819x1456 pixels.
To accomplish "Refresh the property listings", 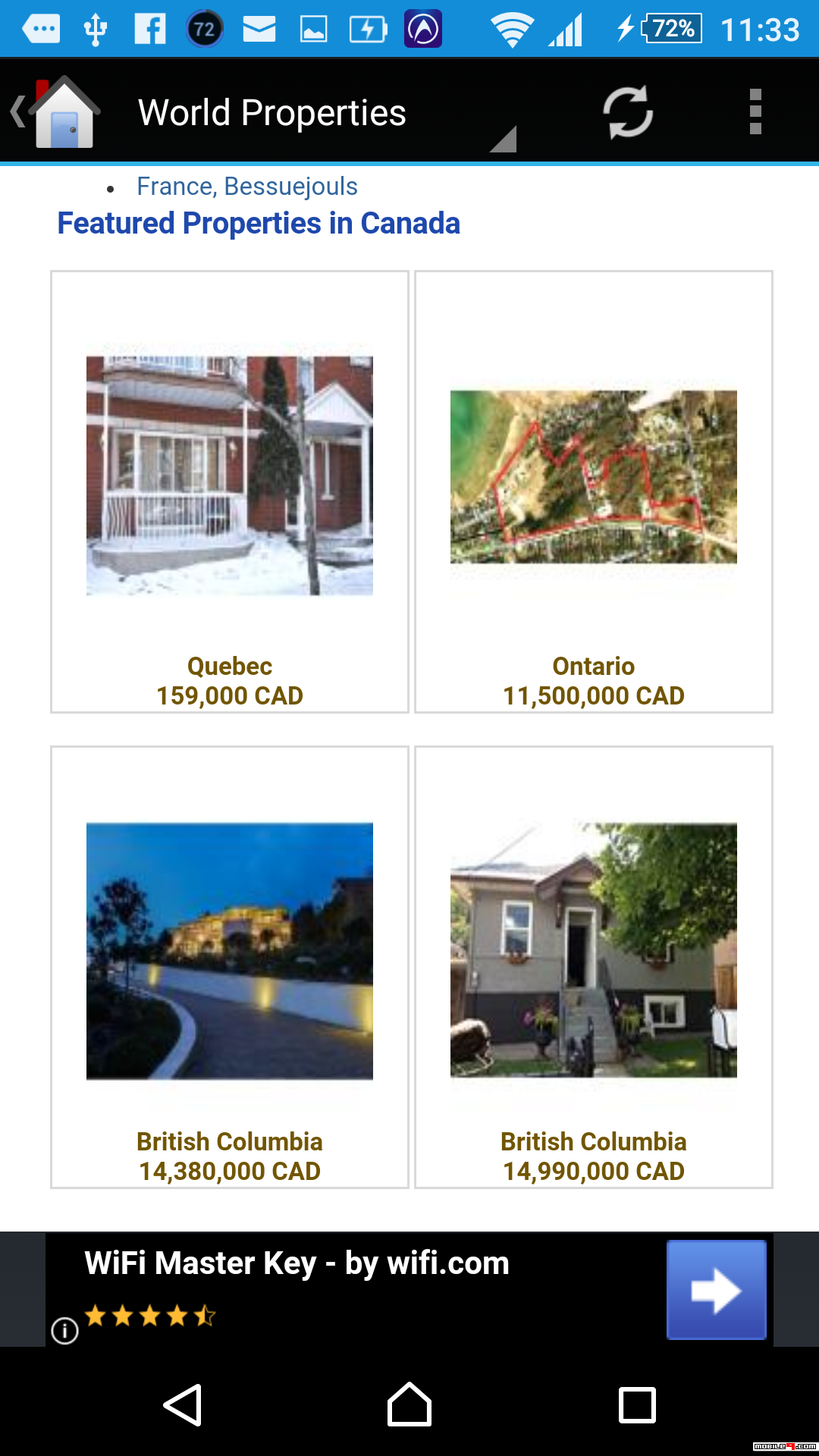I will pos(628,112).
